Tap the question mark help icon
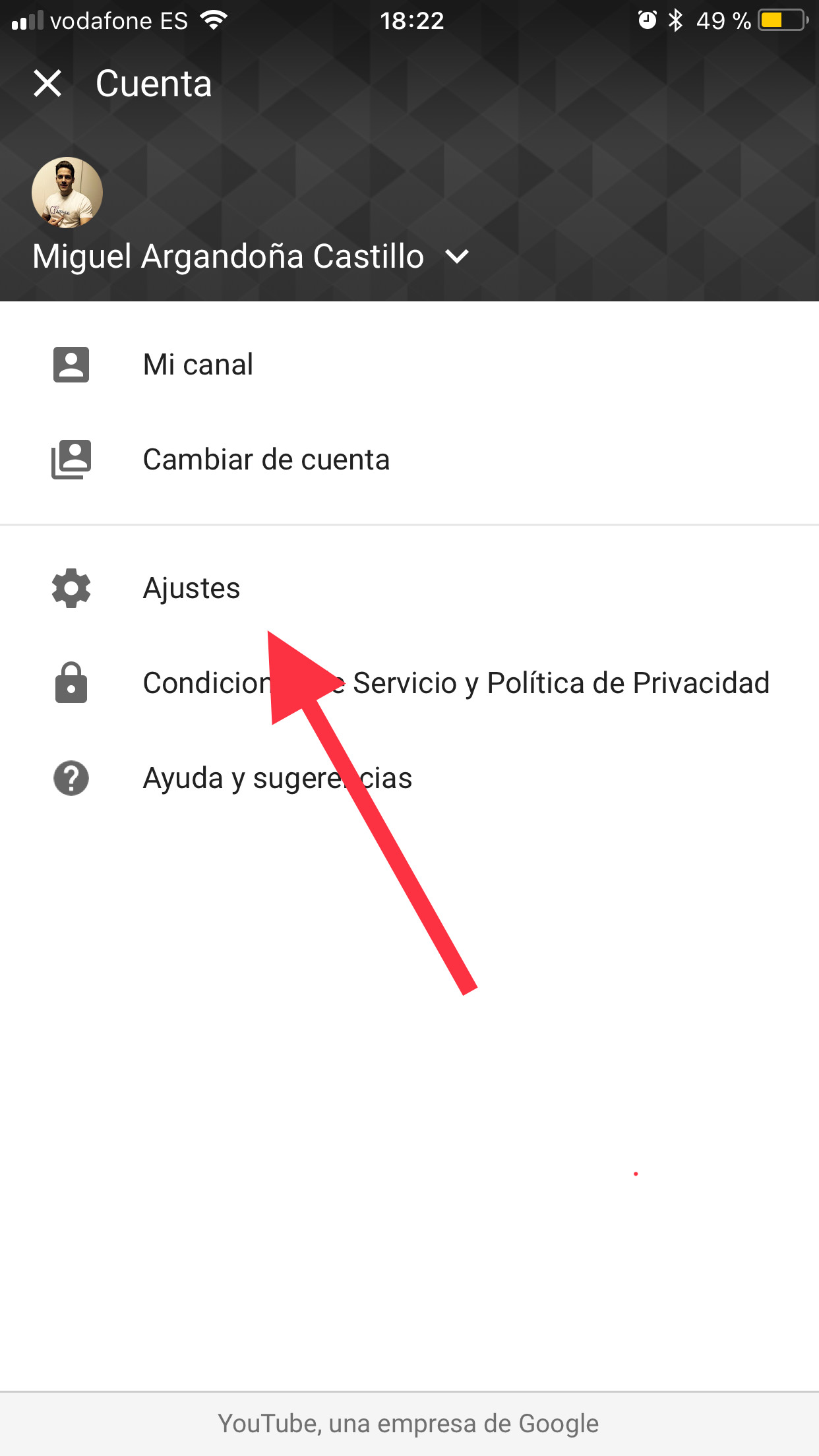819x1456 pixels. [x=71, y=778]
